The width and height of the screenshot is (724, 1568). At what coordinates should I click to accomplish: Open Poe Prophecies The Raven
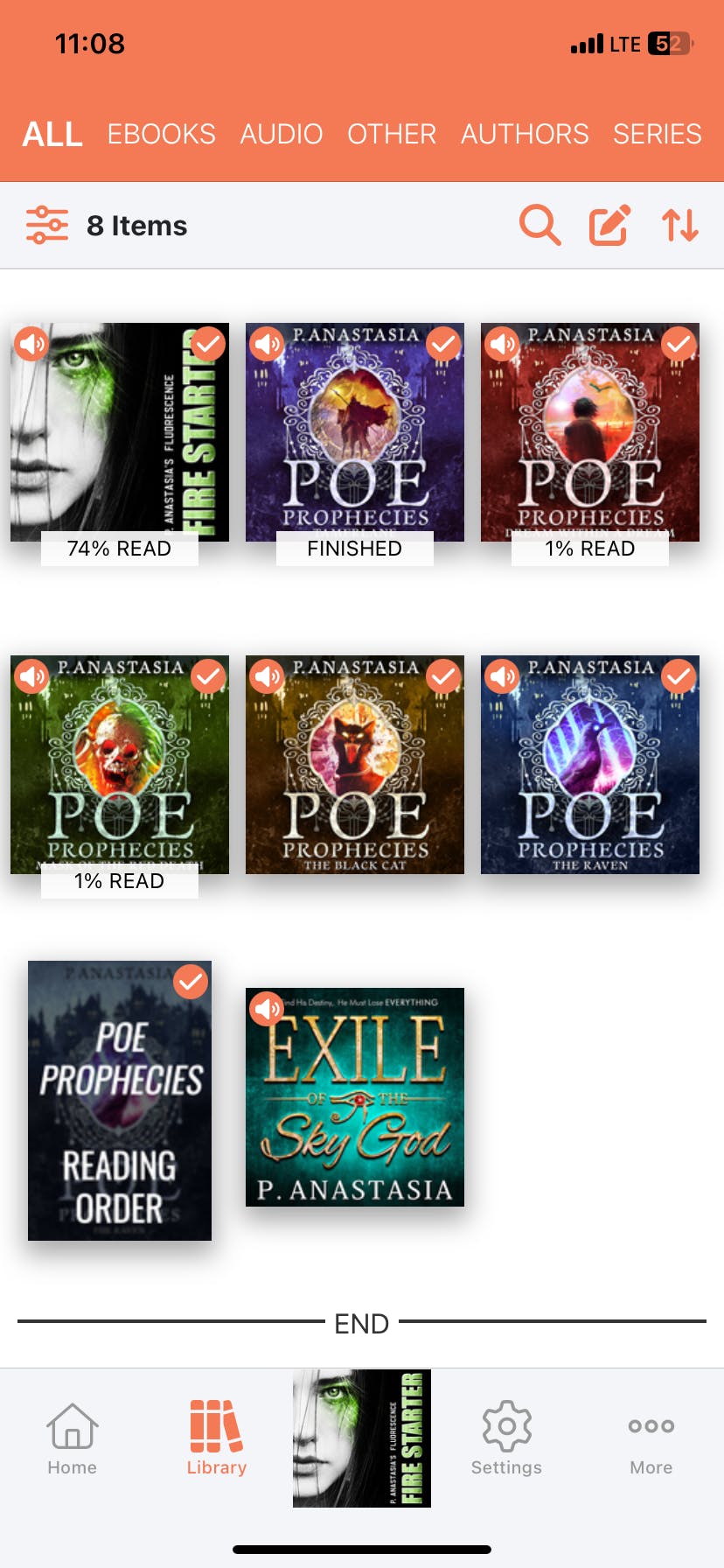[590, 765]
